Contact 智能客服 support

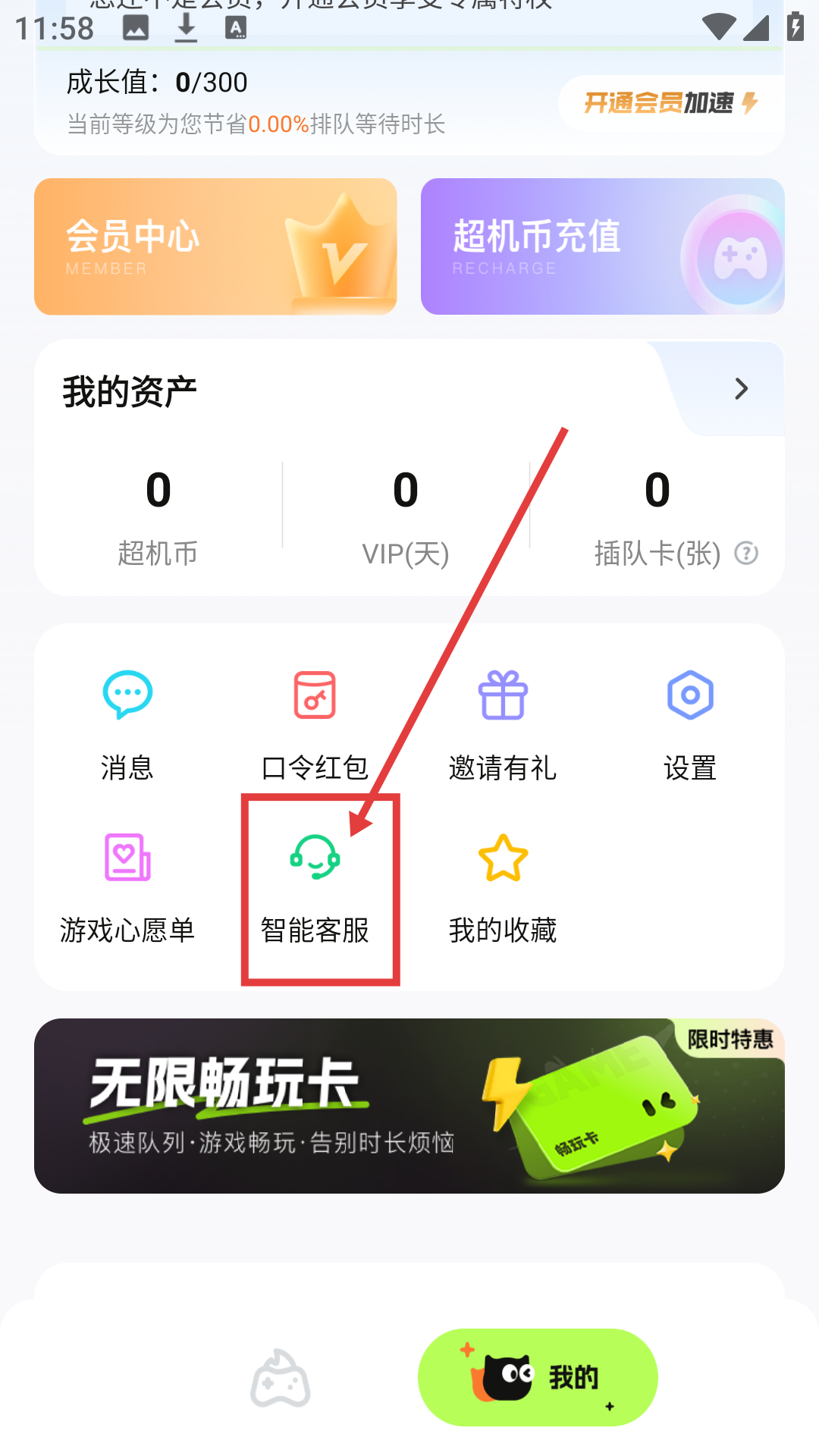pos(315,883)
